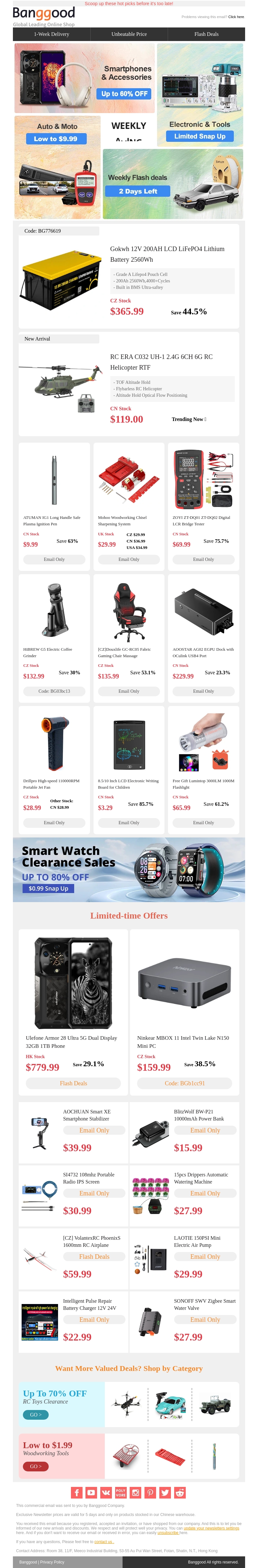
Task: Tap 'Click here' to view email online
Action: (x=235, y=17)
